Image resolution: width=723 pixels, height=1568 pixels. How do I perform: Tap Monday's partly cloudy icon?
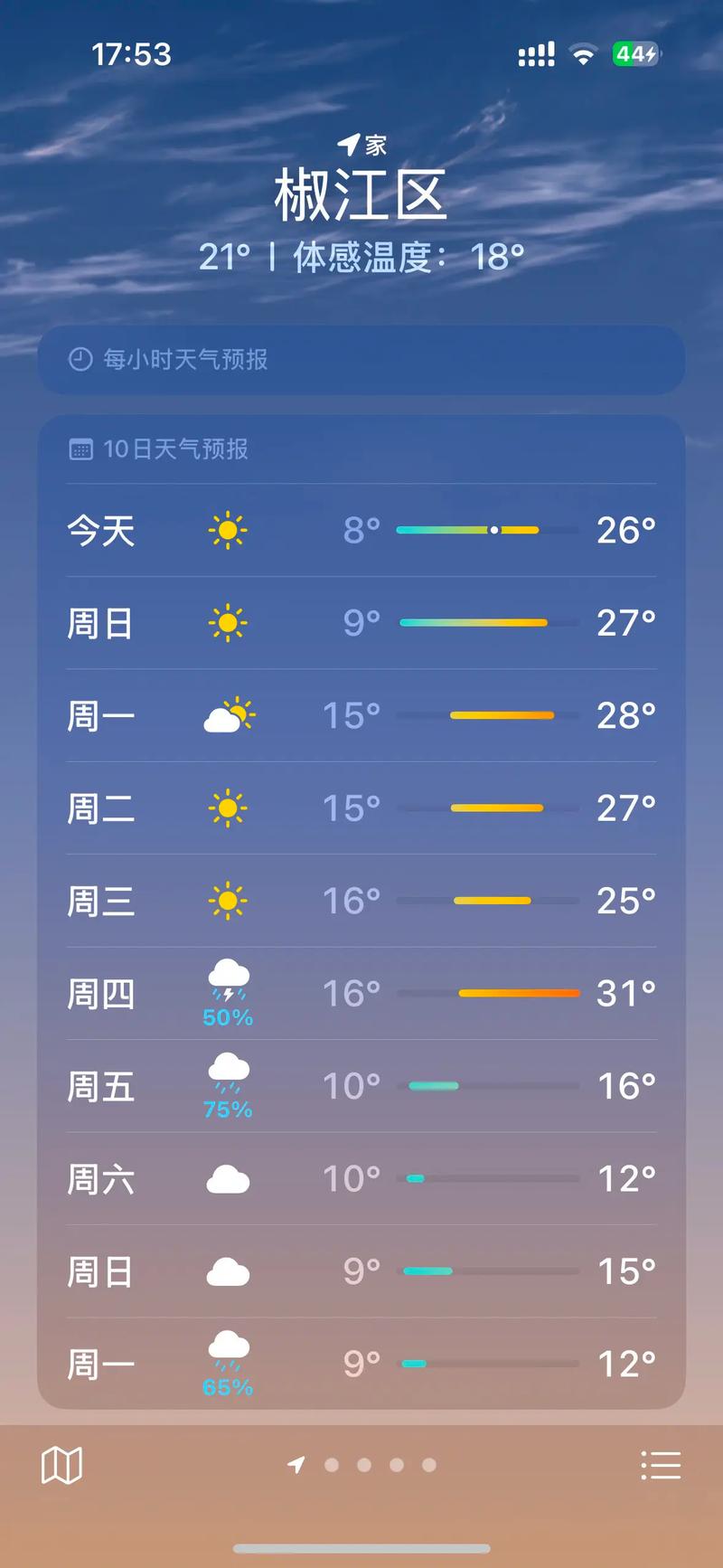(227, 714)
